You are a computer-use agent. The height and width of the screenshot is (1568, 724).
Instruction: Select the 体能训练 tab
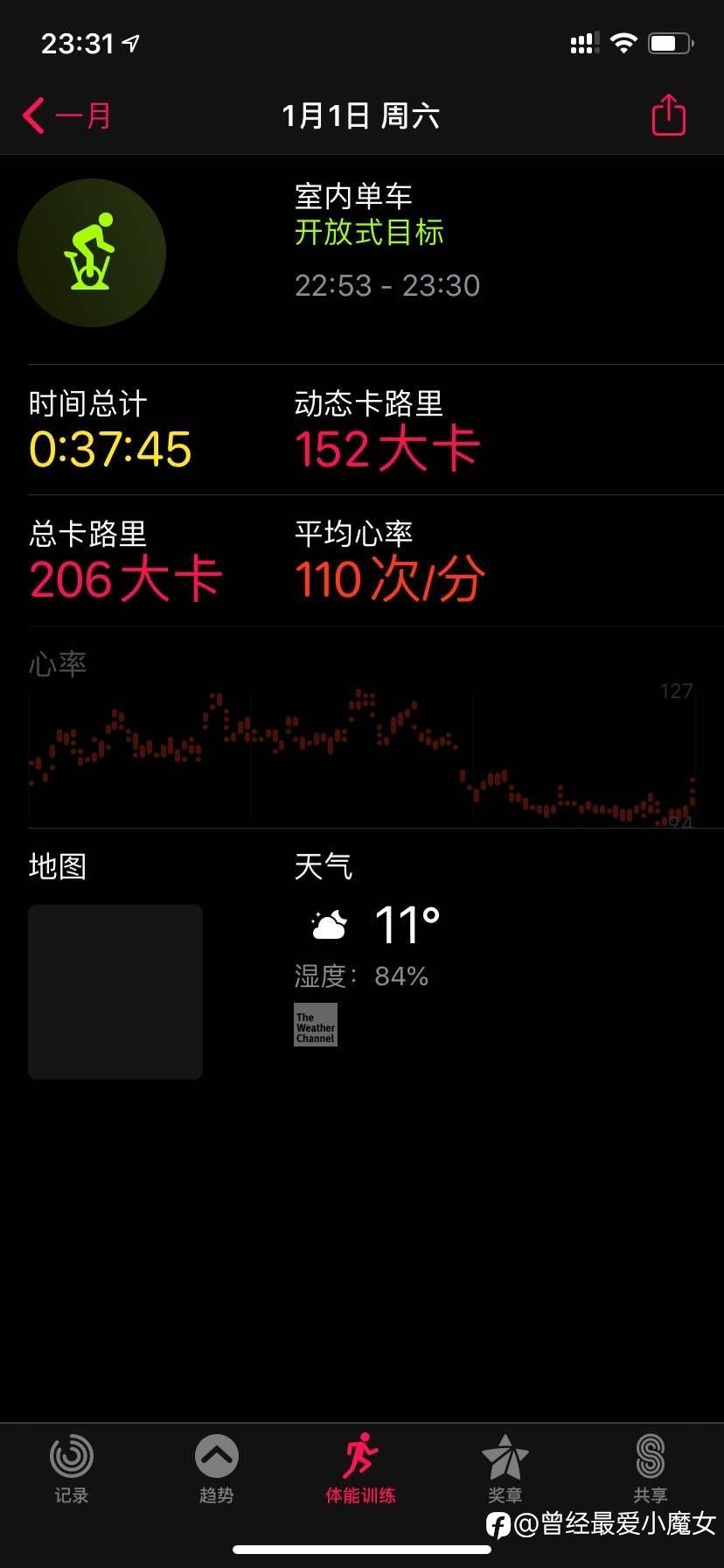point(361,1469)
